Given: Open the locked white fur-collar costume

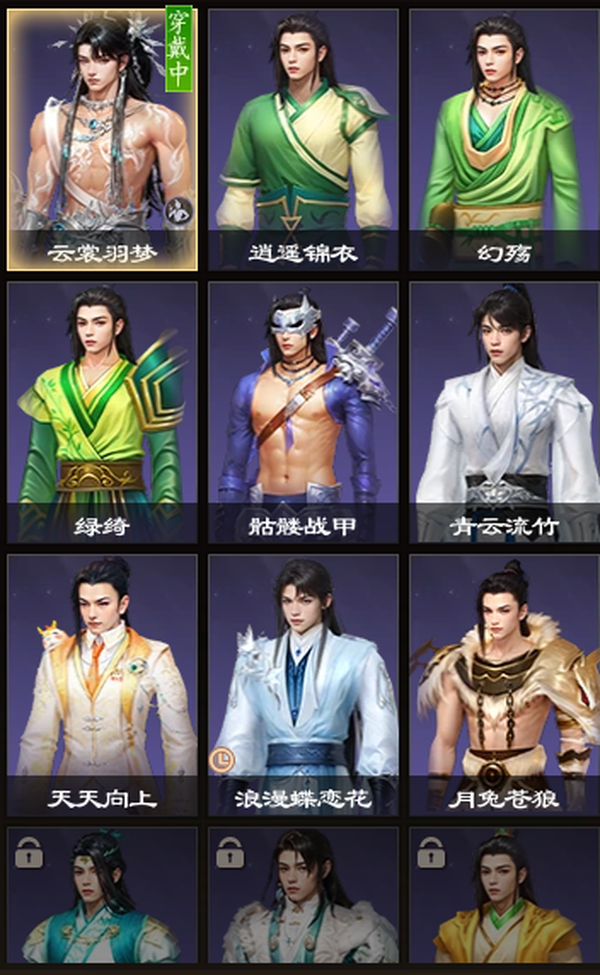Looking at the screenshot, I should pyautogui.click(x=303, y=895).
